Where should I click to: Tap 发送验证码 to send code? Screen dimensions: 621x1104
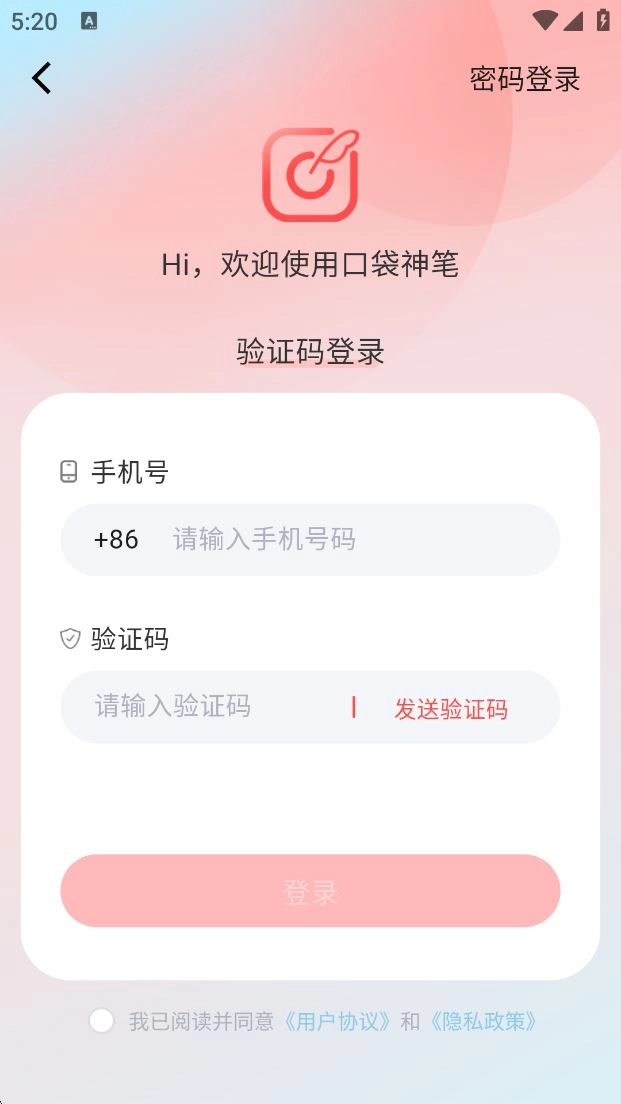[x=450, y=709]
